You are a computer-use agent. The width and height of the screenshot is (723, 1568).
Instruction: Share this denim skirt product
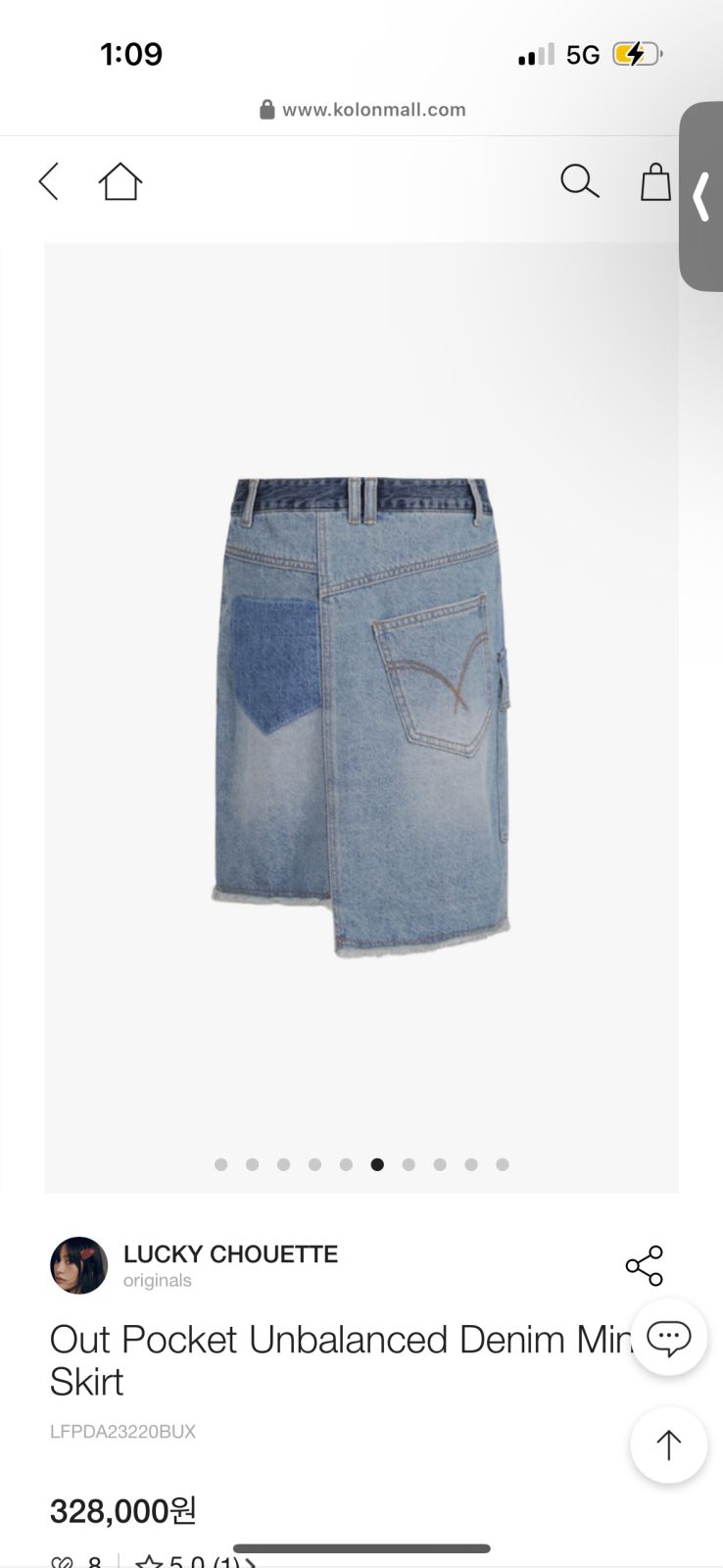pos(645,1266)
